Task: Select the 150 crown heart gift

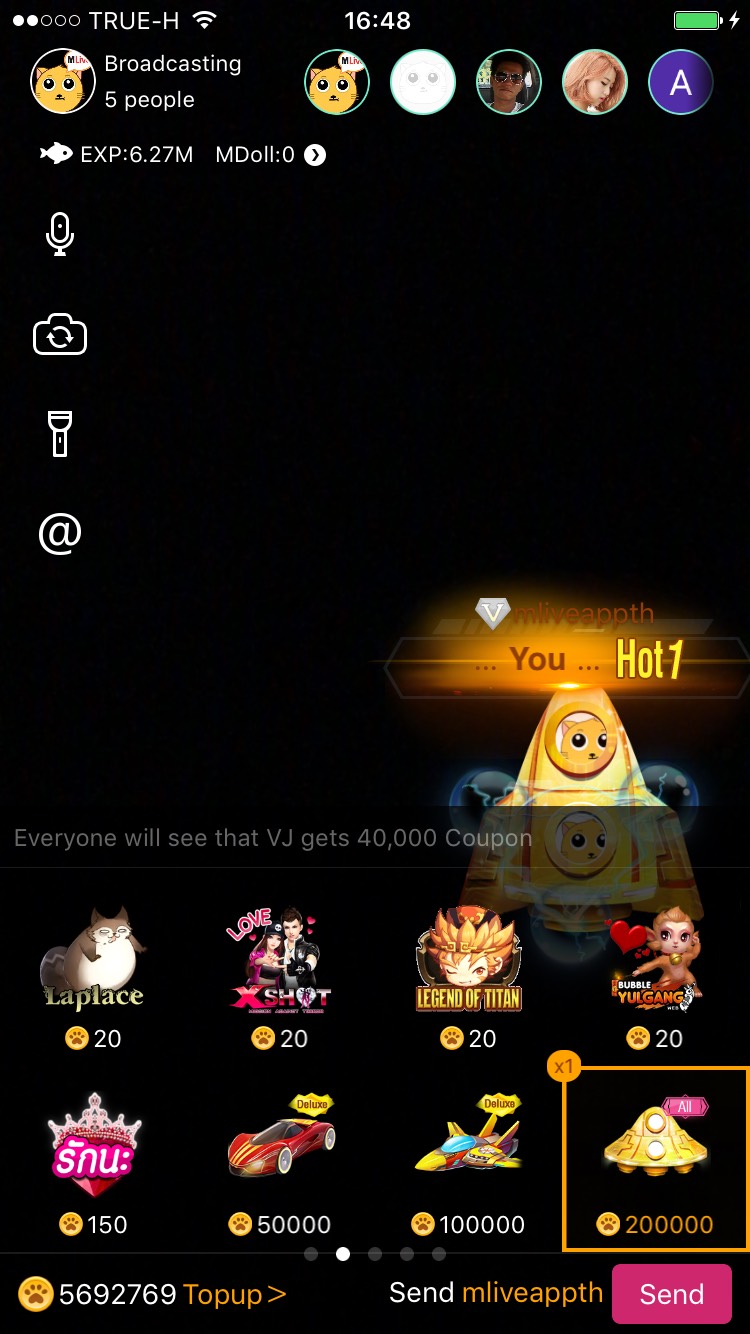Action: pos(95,1160)
